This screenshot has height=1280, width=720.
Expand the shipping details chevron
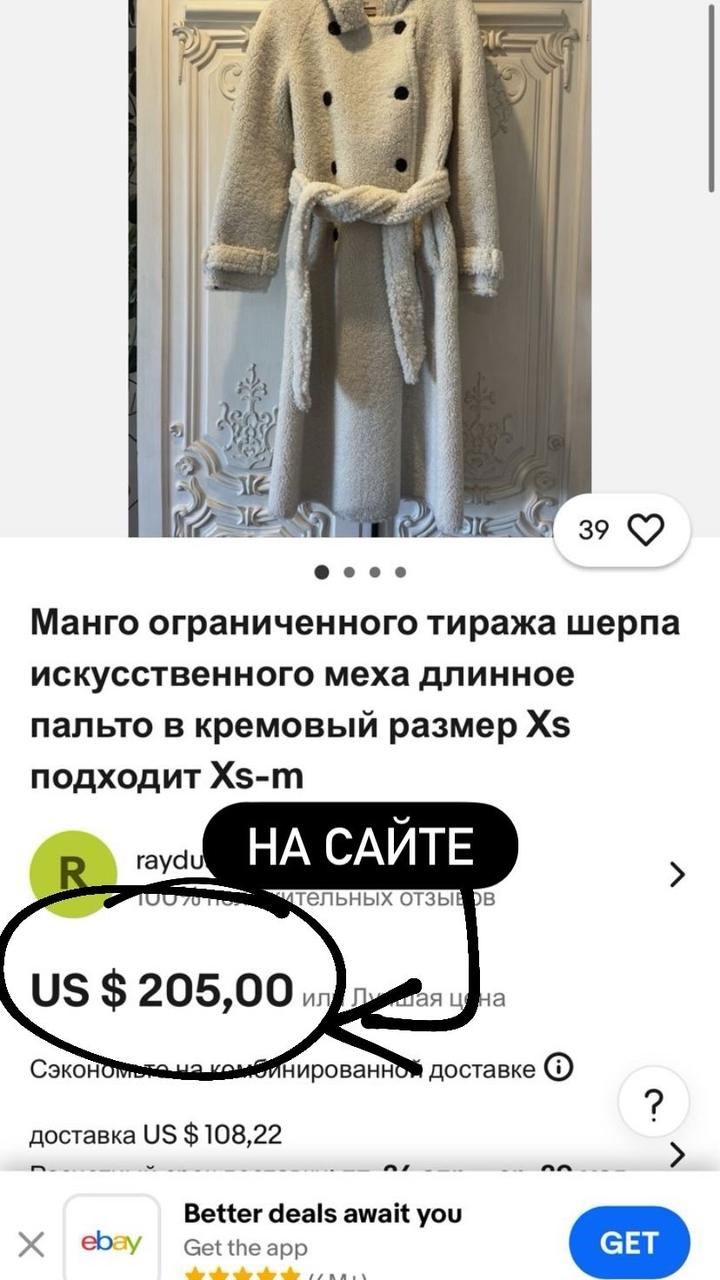click(x=678, y=1154)
